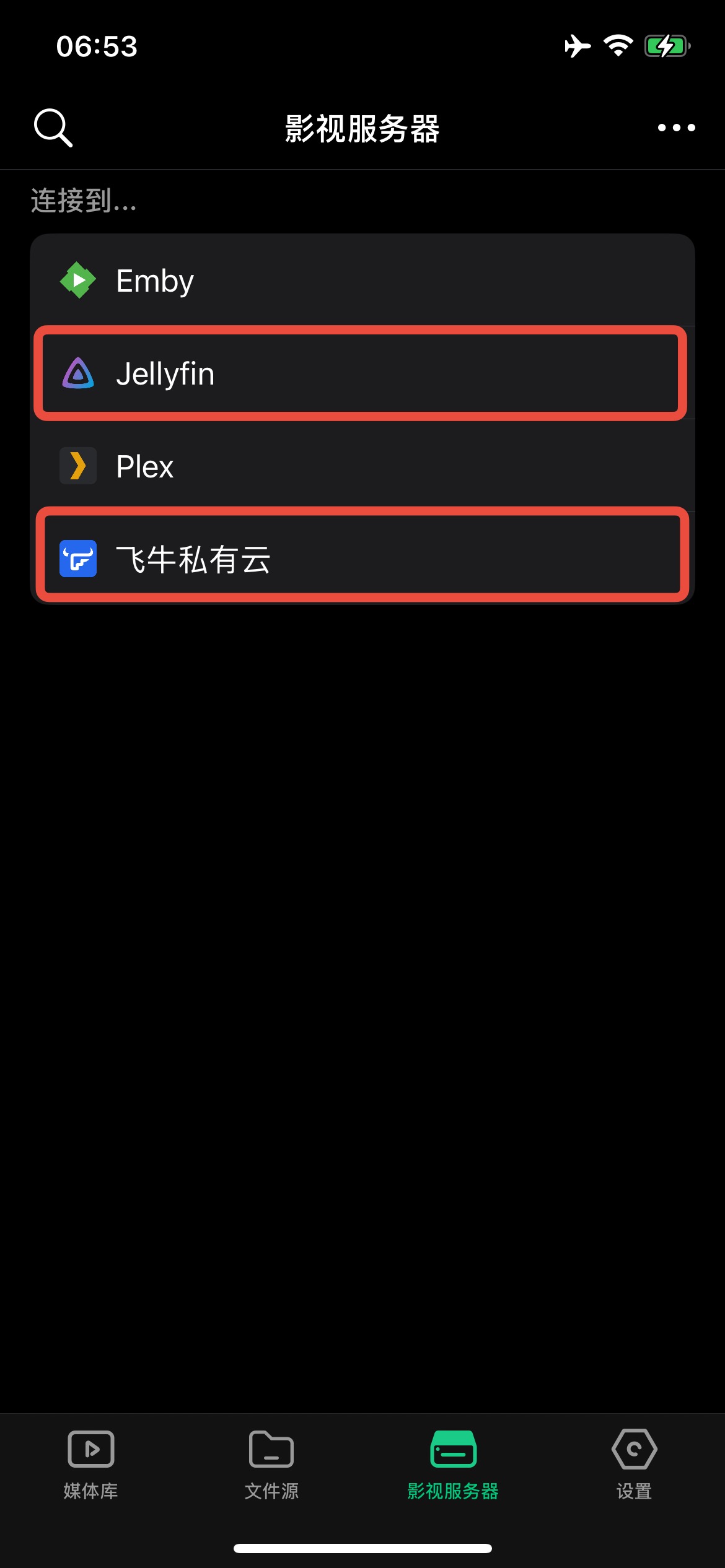725x1568 pixels.
Task: Go to the 文件源 tab
Action: click(271, 1465)
